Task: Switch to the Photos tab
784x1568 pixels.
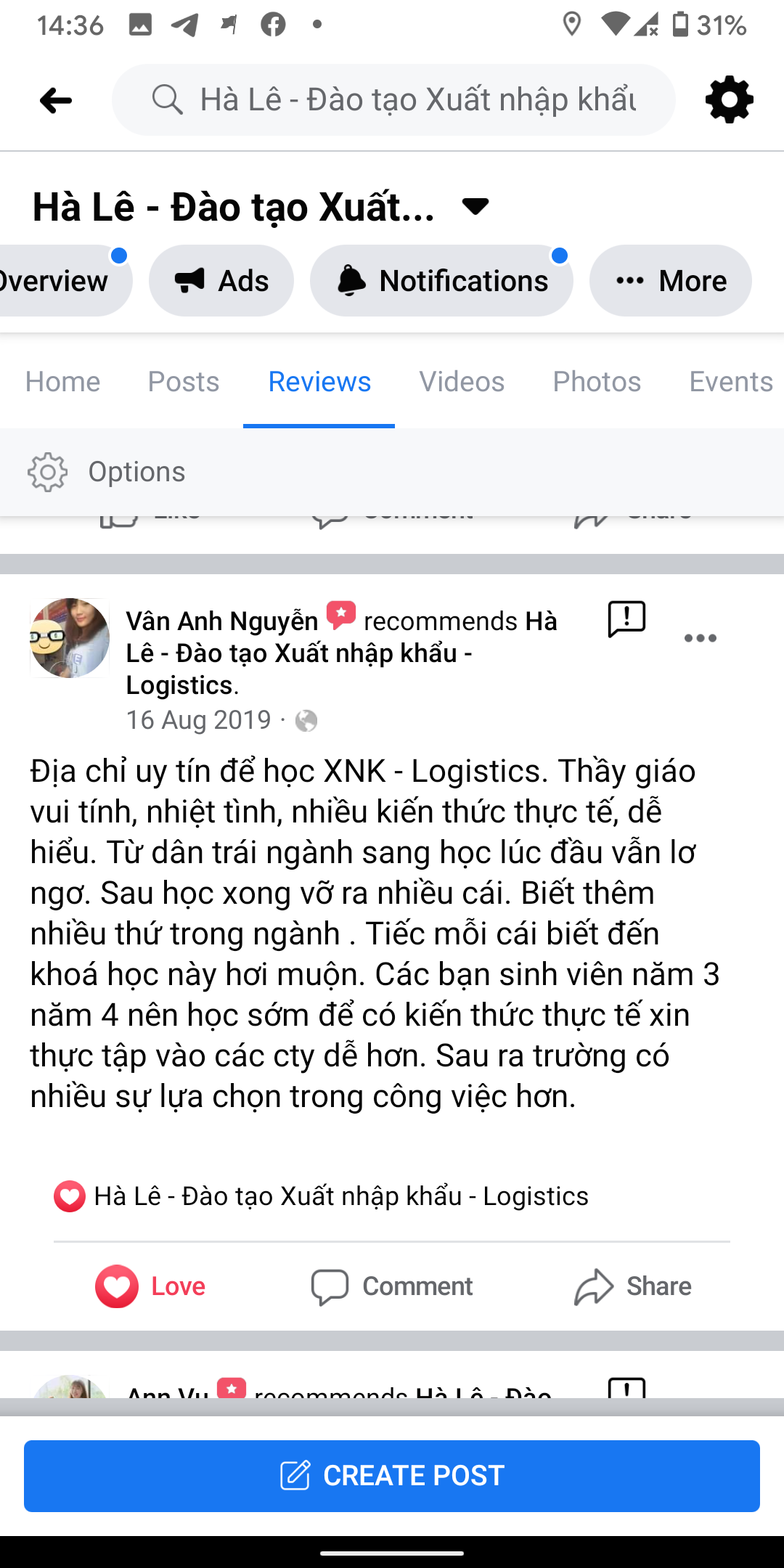Action: pyautogui.click(x=597, y=382)
